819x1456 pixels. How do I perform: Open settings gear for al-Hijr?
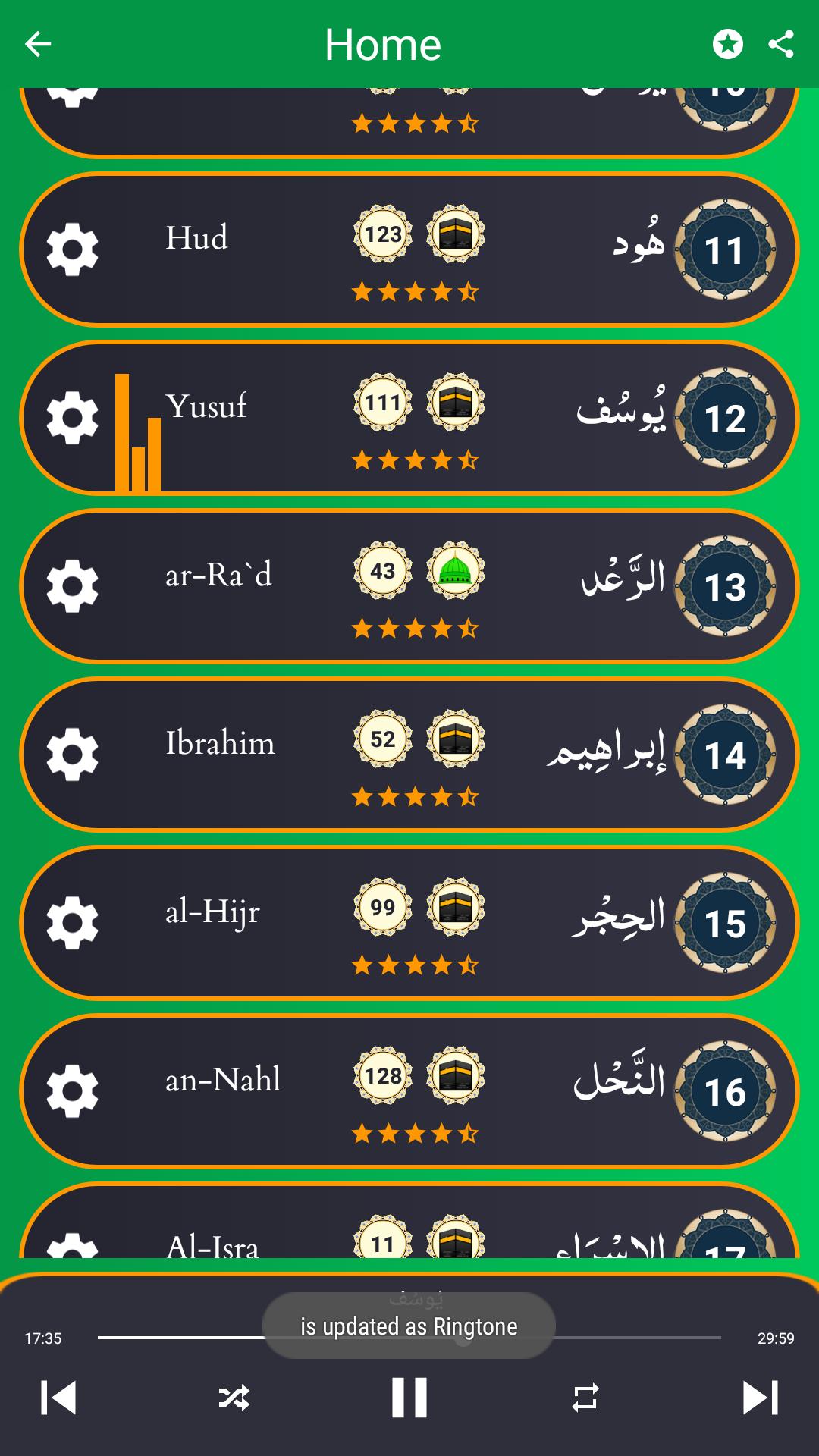pyautogui.click(x=72, y=923)
